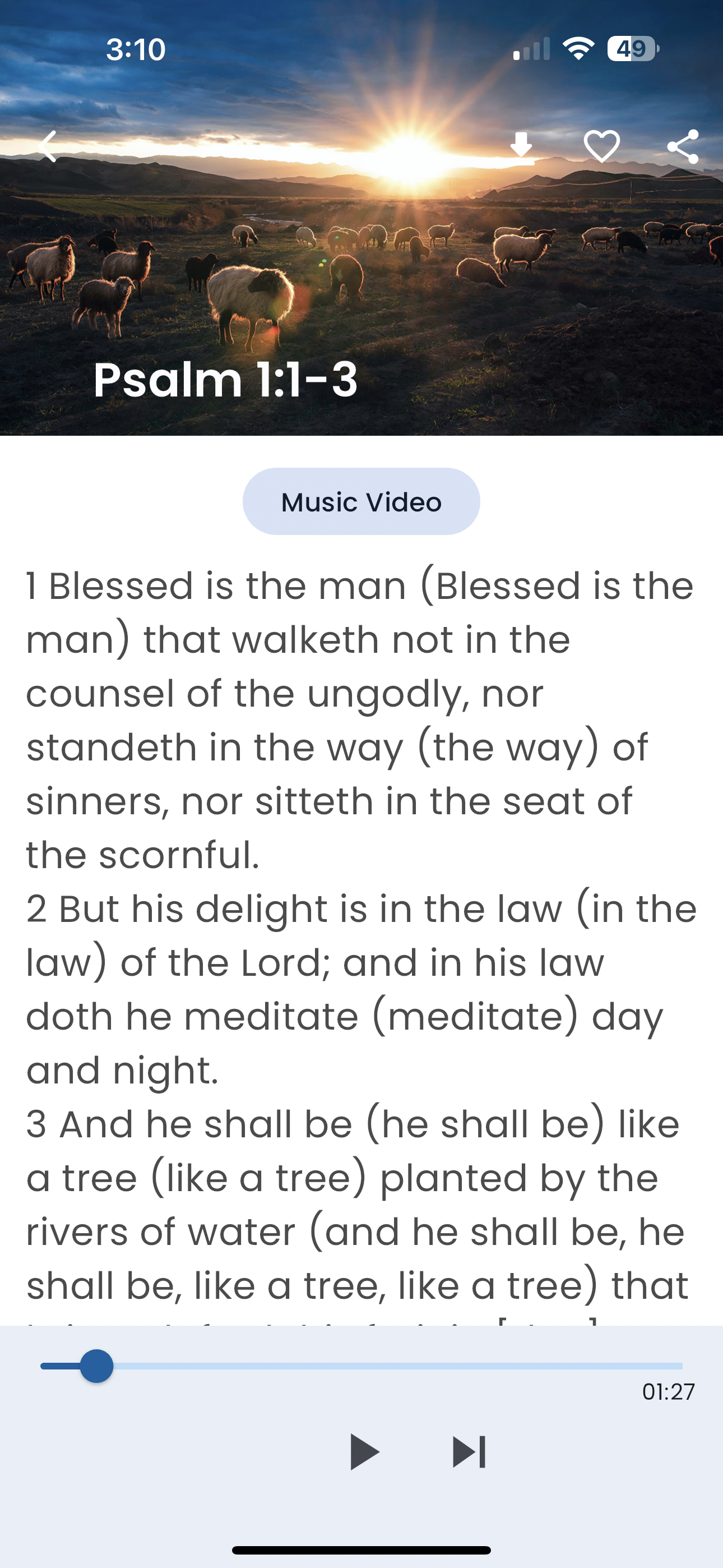723x1568 pixels.
Task: Tap the audio progress slider
Action: point(361,1366)
